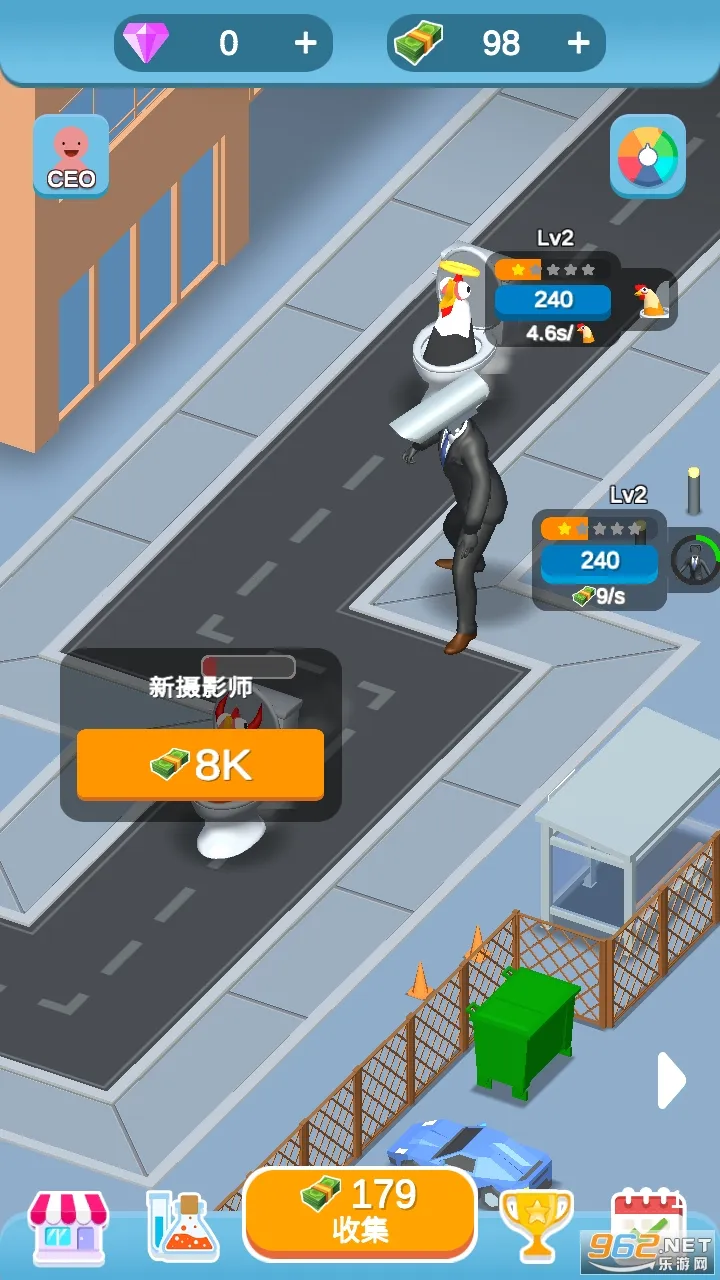Add more cash with the plus button
This screenshot has width=720, height=1280.
pyautogui.click(x=578, y=43)
